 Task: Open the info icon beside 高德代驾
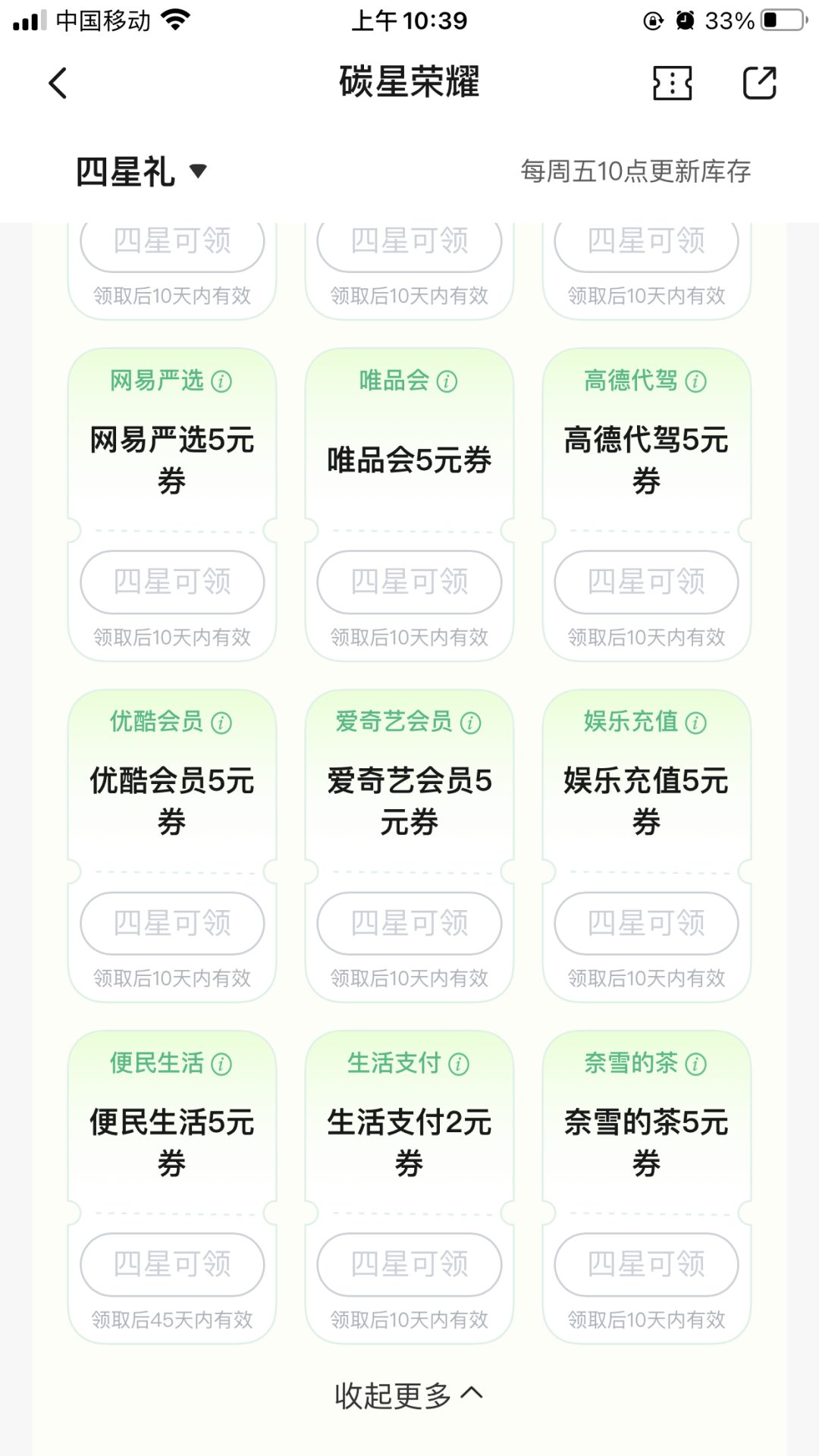[695, 381]
